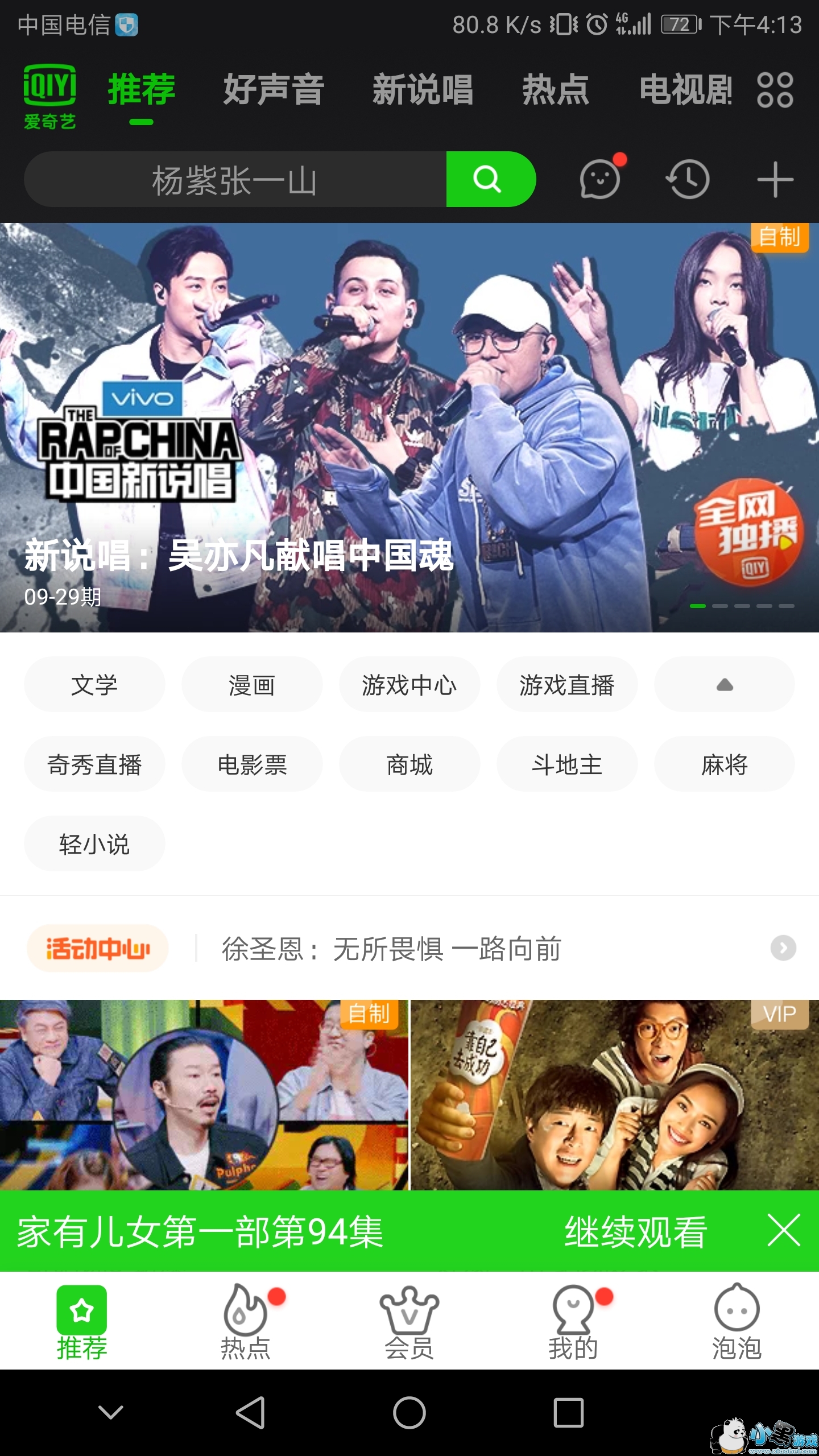Open the 电视剧 top tab

685,90
